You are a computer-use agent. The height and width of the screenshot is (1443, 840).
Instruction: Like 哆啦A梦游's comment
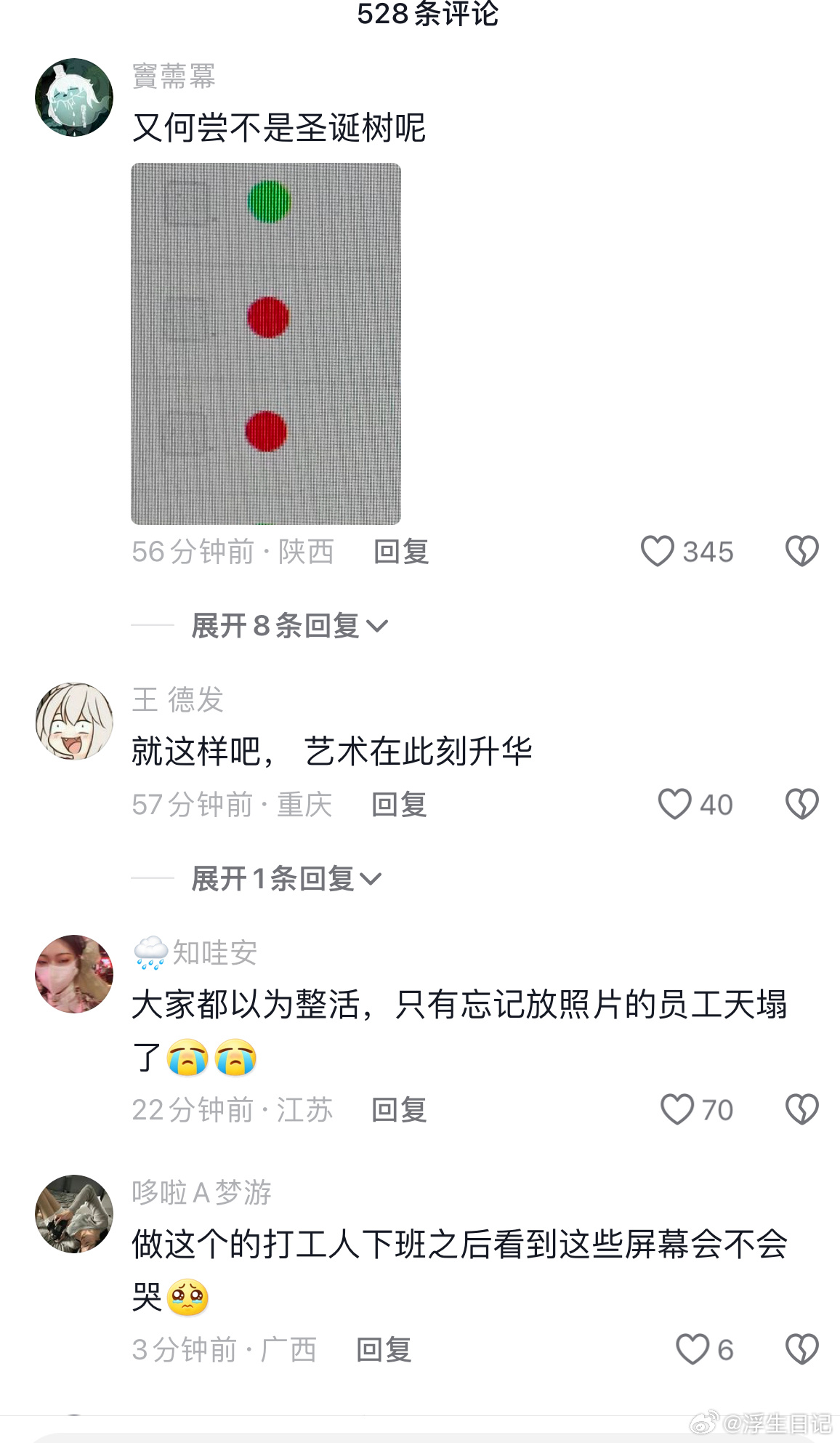(692, 1349)
